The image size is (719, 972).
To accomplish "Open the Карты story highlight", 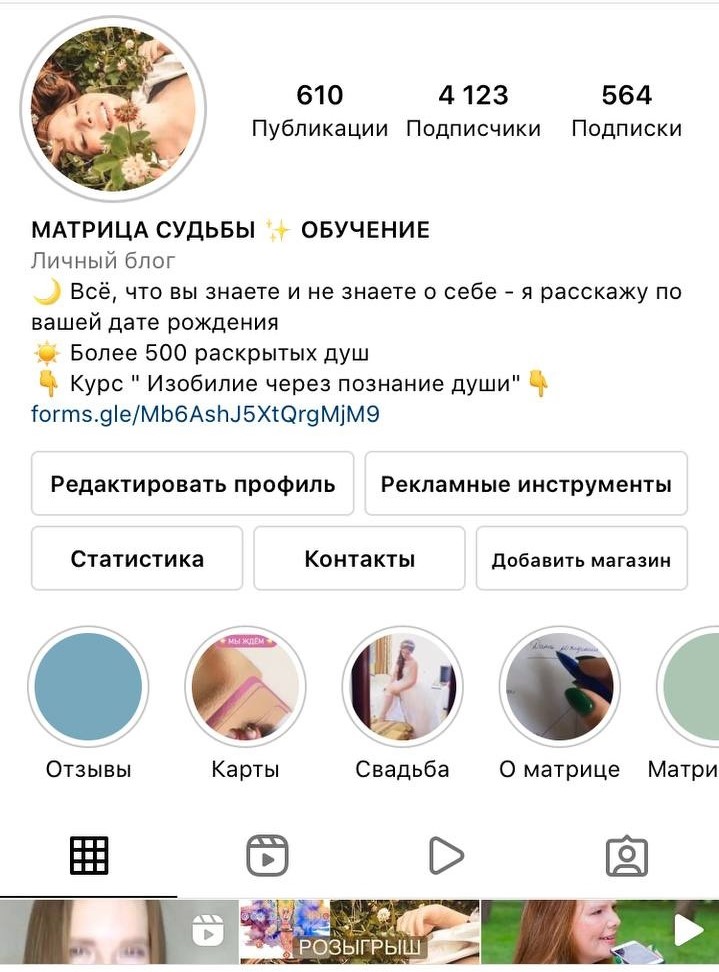I will (x=245, y=690).
